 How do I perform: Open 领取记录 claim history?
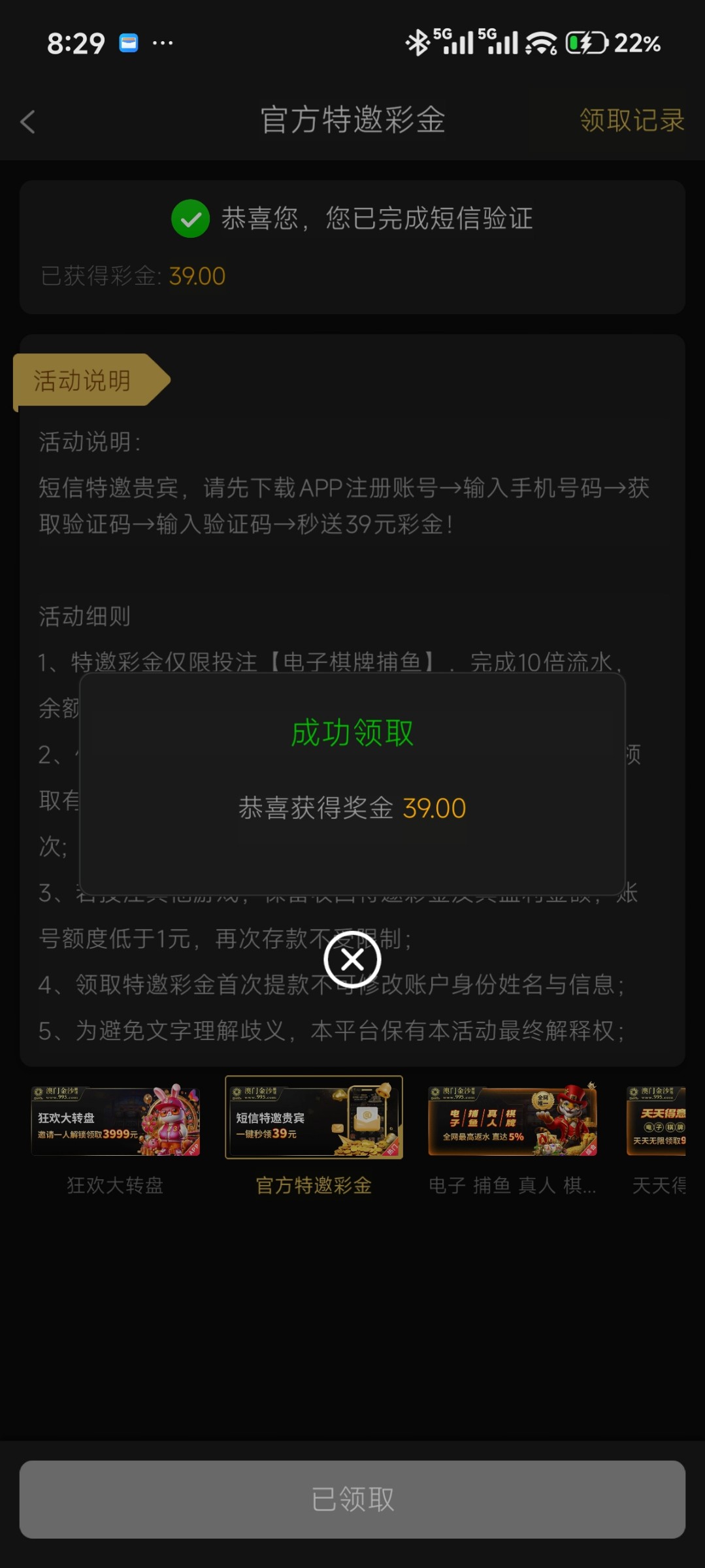pyautogui.click(x=631, y=120)
